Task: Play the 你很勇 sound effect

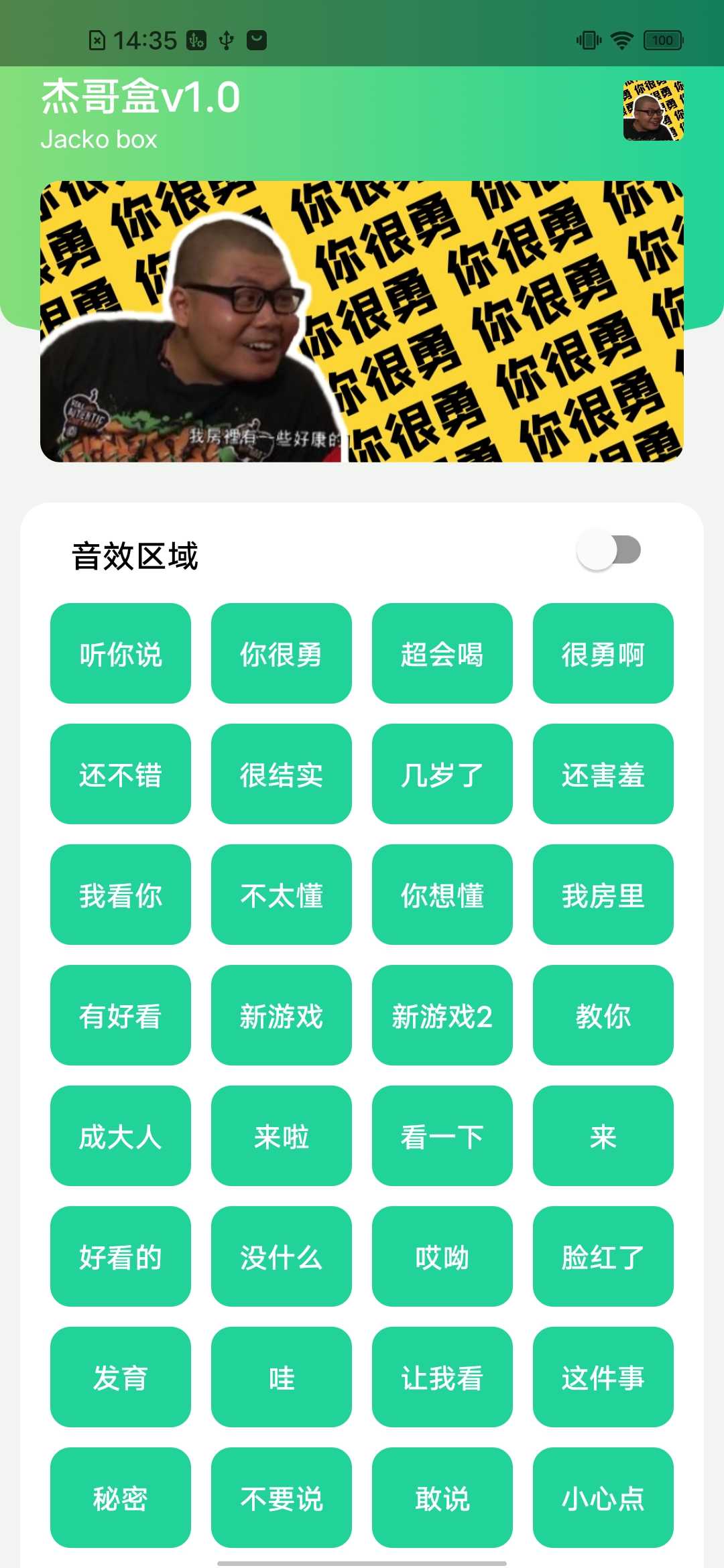Action: [x=280, y=655]
